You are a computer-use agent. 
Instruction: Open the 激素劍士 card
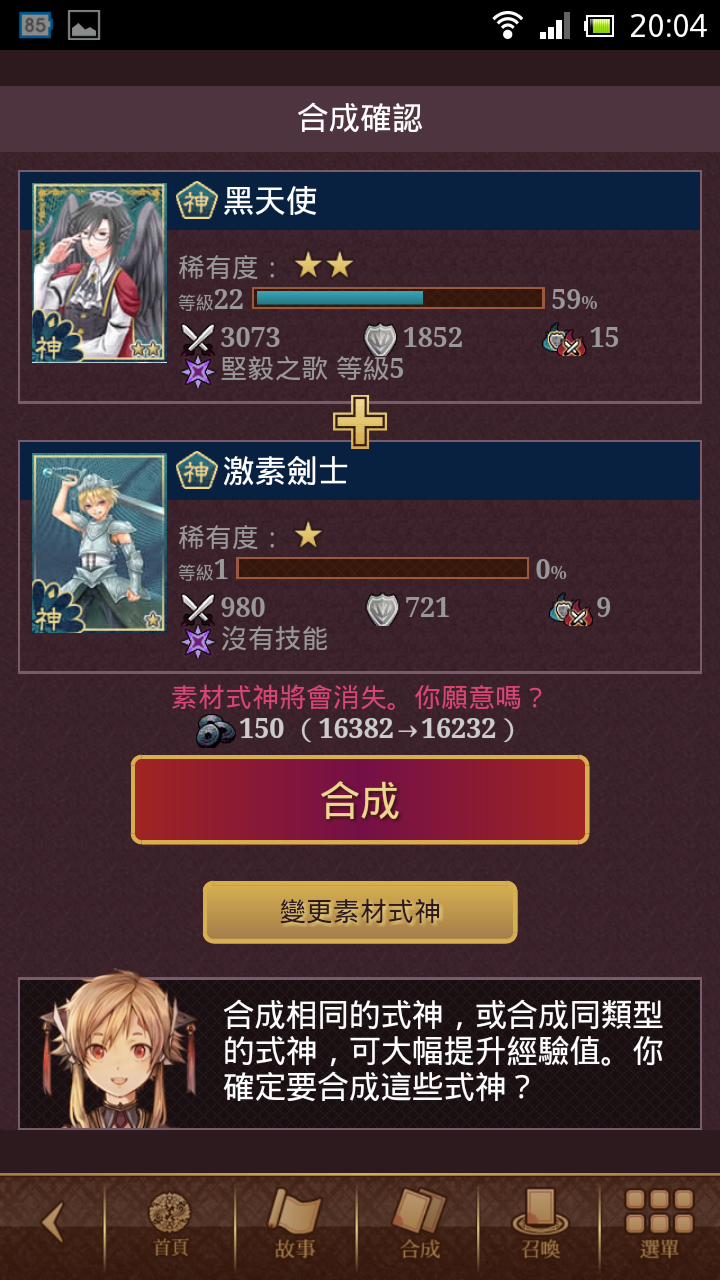[99, 543]
